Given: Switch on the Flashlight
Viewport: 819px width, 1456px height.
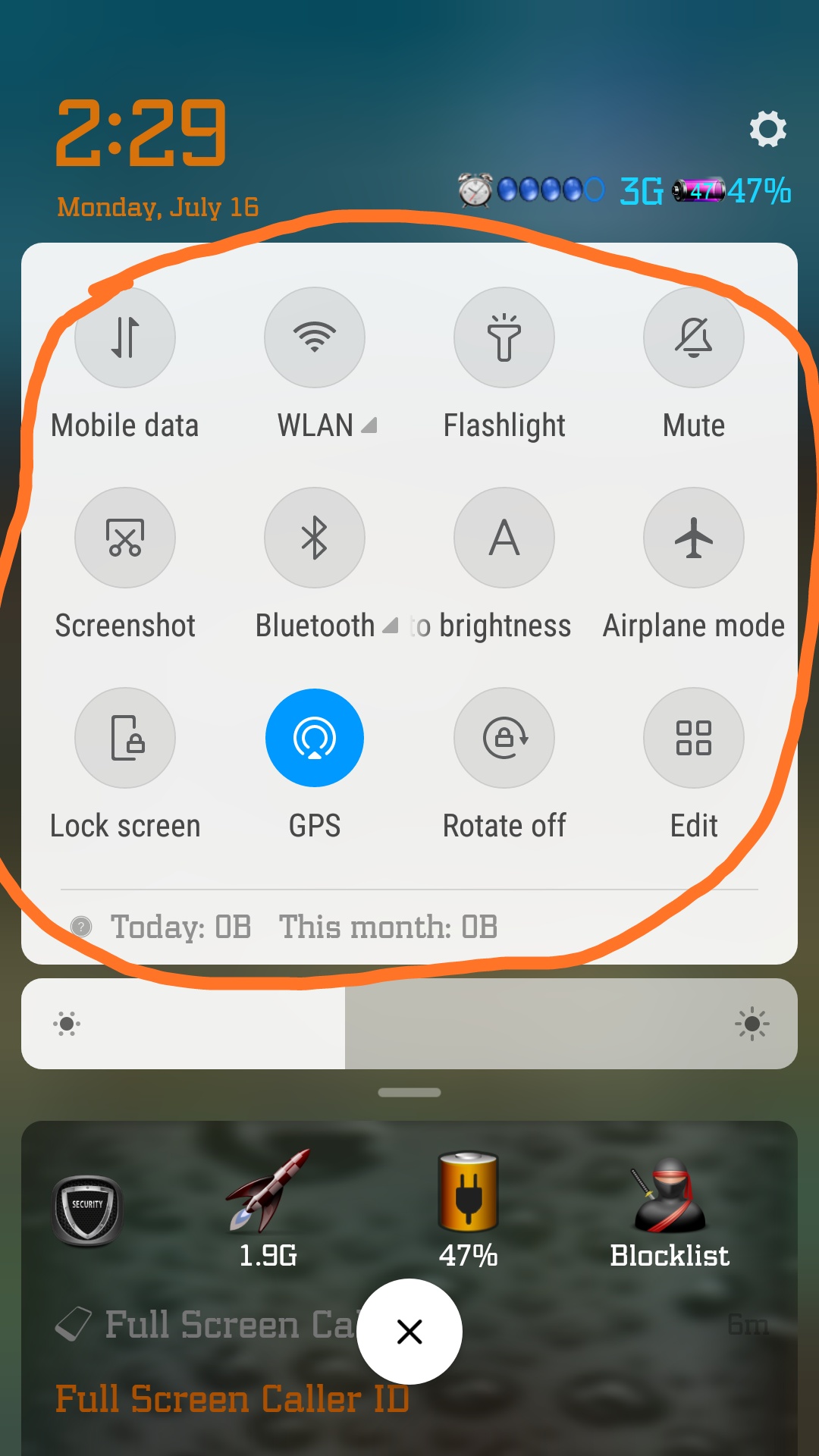Looking at the screenshot, I should (504, 337).
